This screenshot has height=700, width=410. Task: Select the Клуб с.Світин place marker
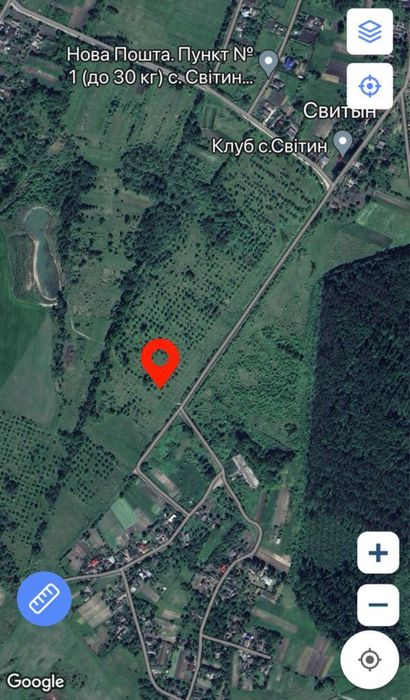pos(343,144)
